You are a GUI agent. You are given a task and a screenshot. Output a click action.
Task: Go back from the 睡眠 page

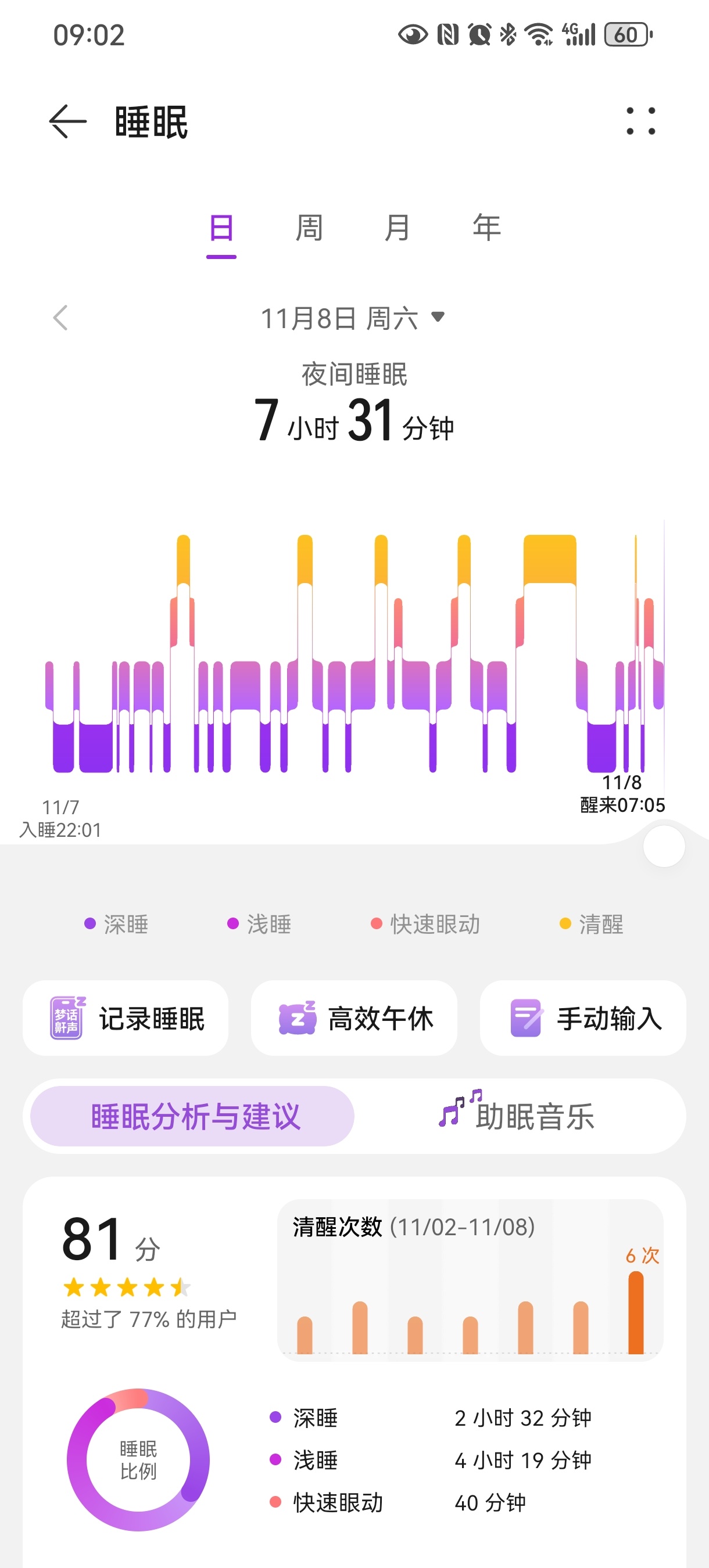point(67,121)
